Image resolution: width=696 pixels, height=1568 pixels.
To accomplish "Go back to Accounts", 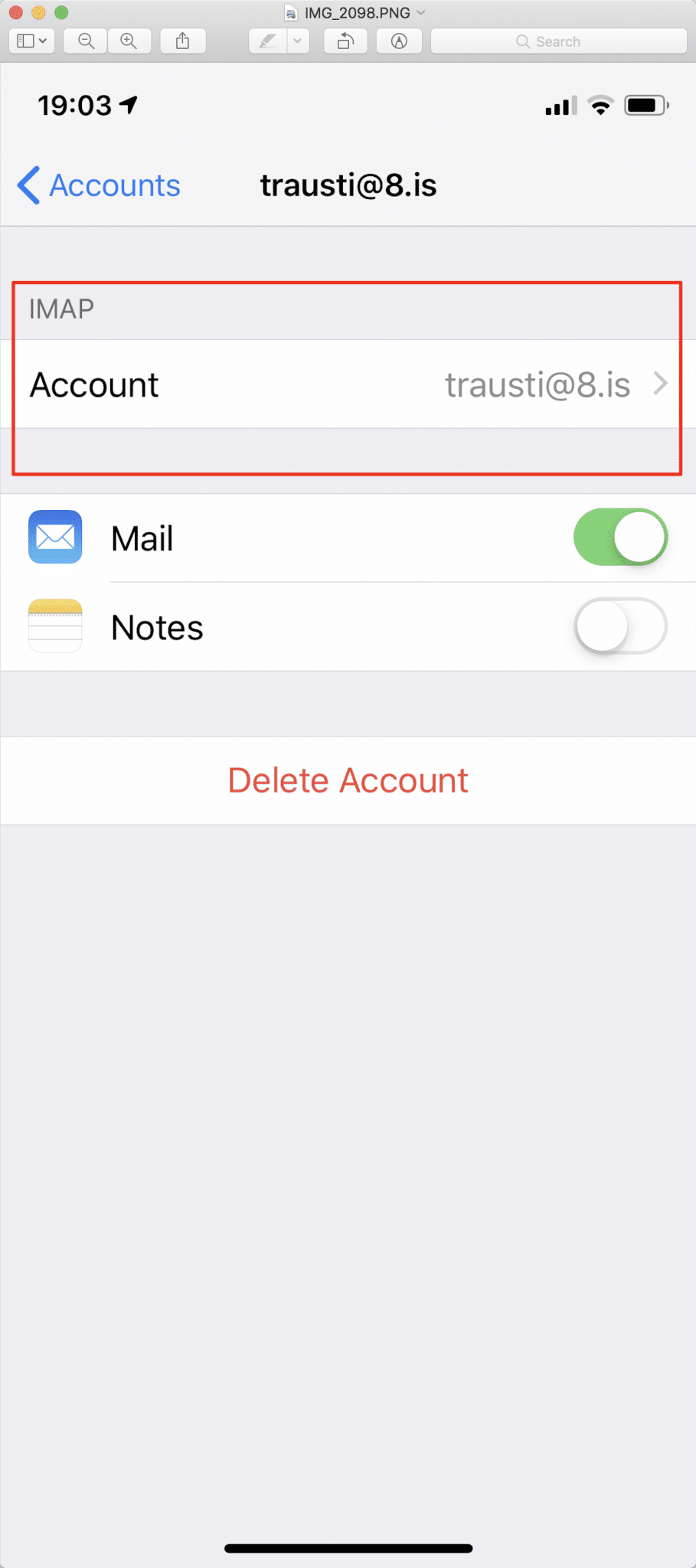I will tap(99, 185).
